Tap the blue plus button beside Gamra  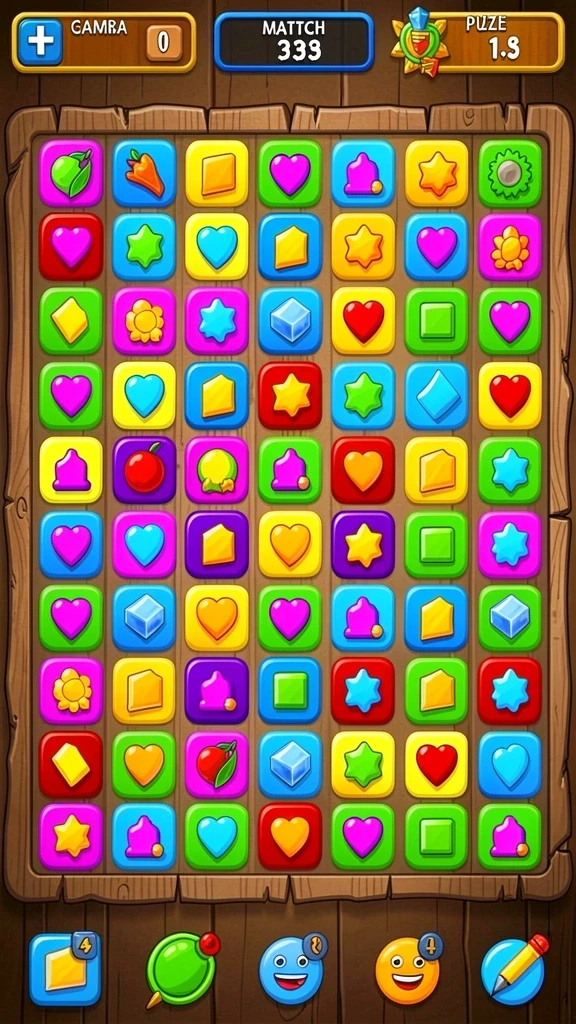coord(40,42)
